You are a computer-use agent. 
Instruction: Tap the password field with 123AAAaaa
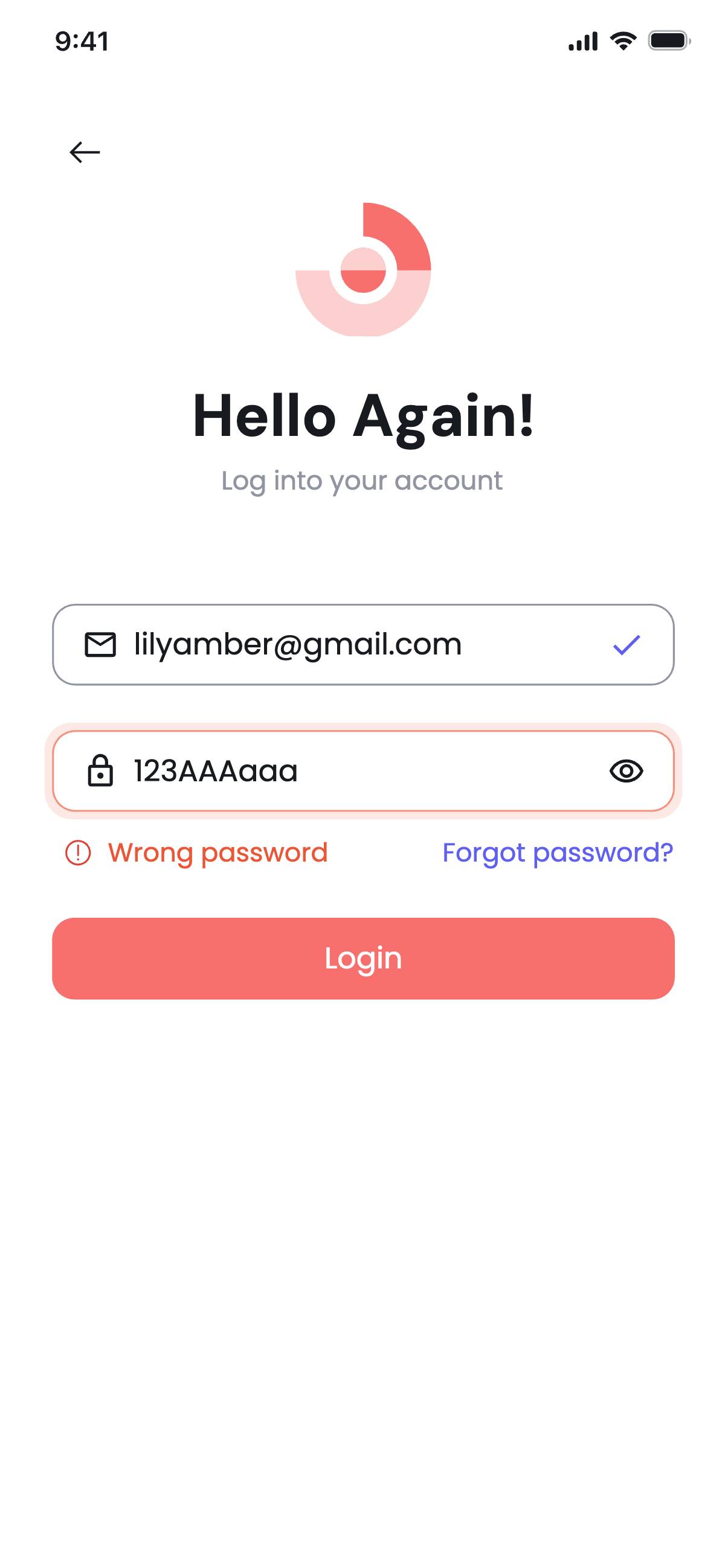(341, 770)
